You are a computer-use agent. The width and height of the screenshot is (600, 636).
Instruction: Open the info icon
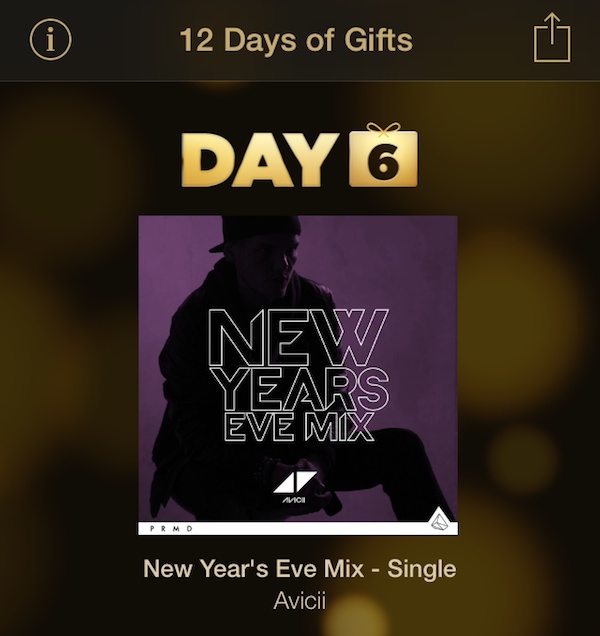(x=51, y=41)
